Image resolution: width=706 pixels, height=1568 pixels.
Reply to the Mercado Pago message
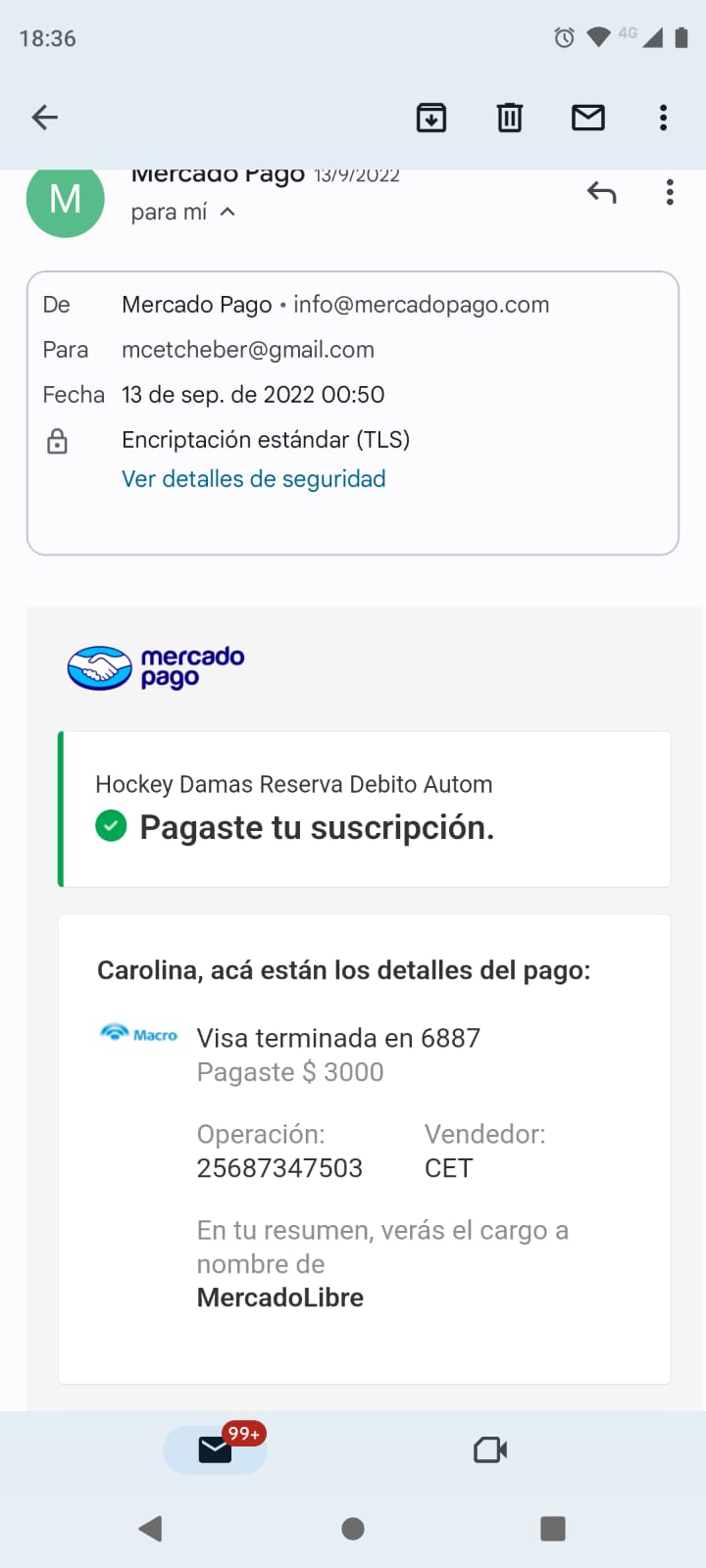(601, 193)
